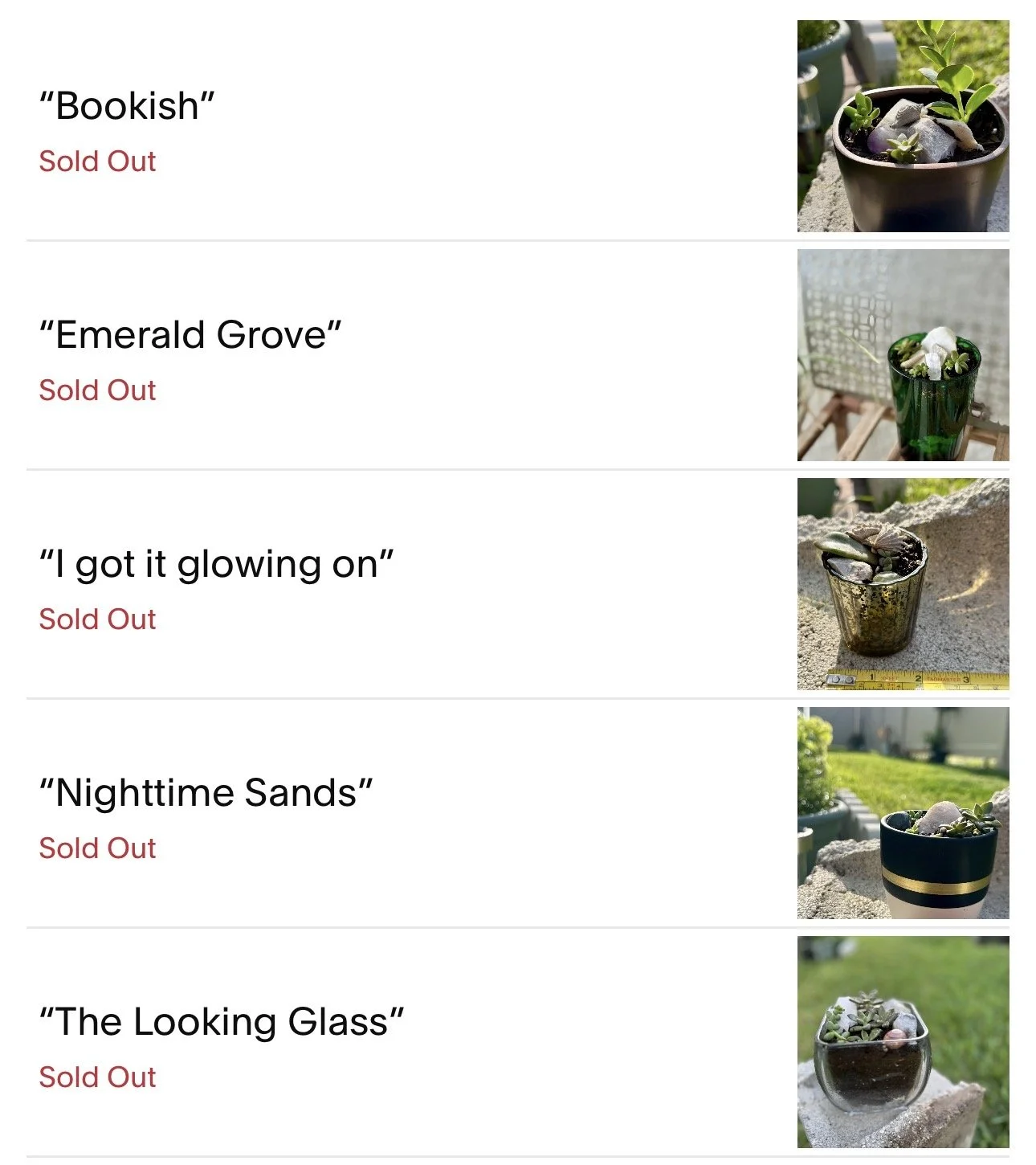Open the "Bookish" product listing
The height and width of the screenshot is (1165, 1036).
coord(128,106)
